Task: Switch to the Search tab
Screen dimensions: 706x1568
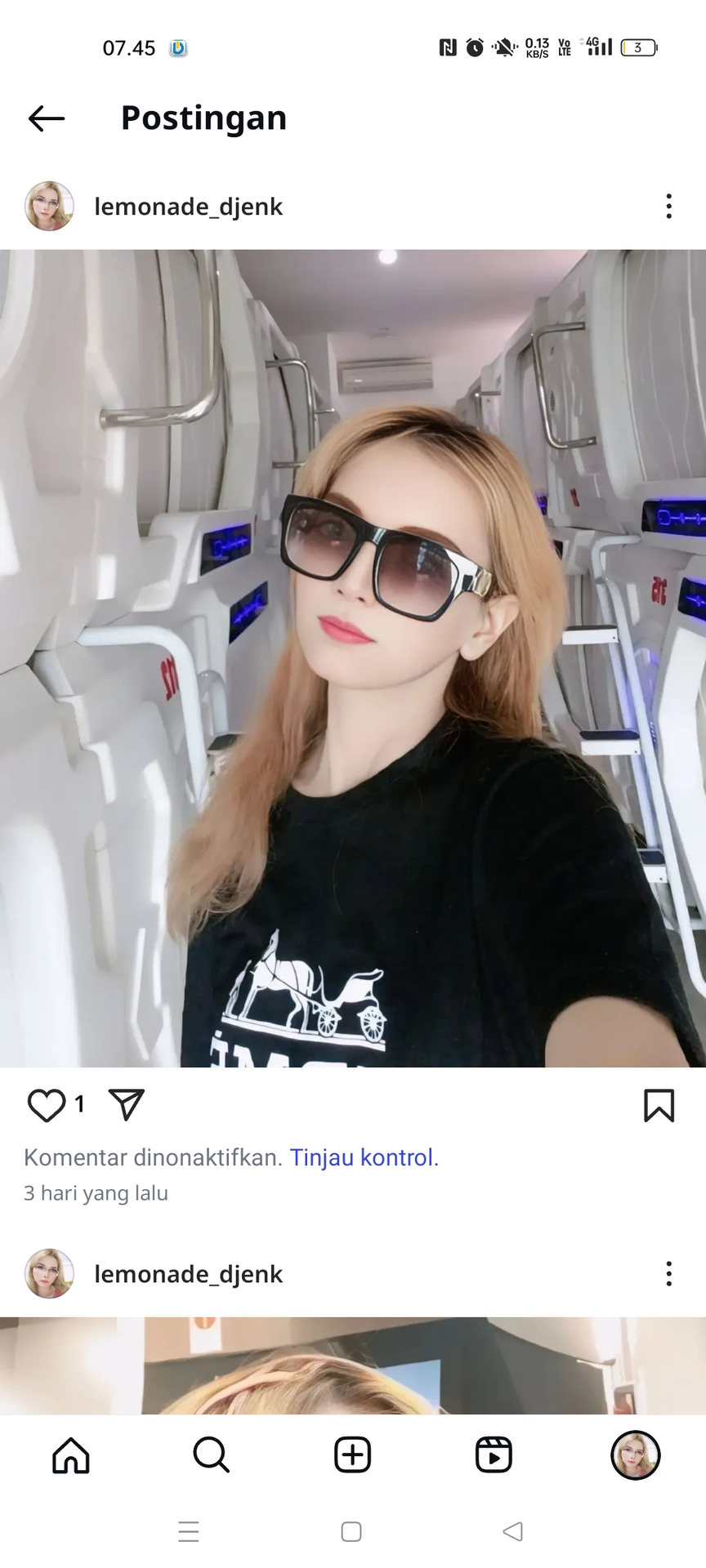Action: tap(212, 1455)
